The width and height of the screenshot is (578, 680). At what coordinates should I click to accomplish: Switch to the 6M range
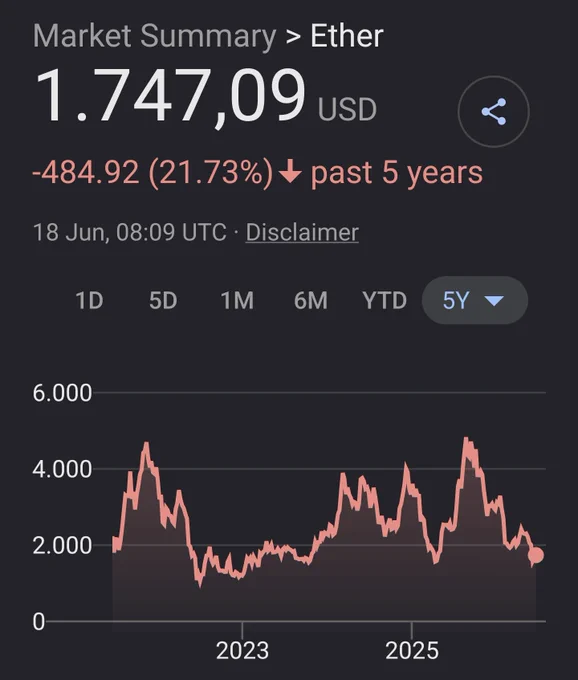pyautogui.click(x=311, y=300)
